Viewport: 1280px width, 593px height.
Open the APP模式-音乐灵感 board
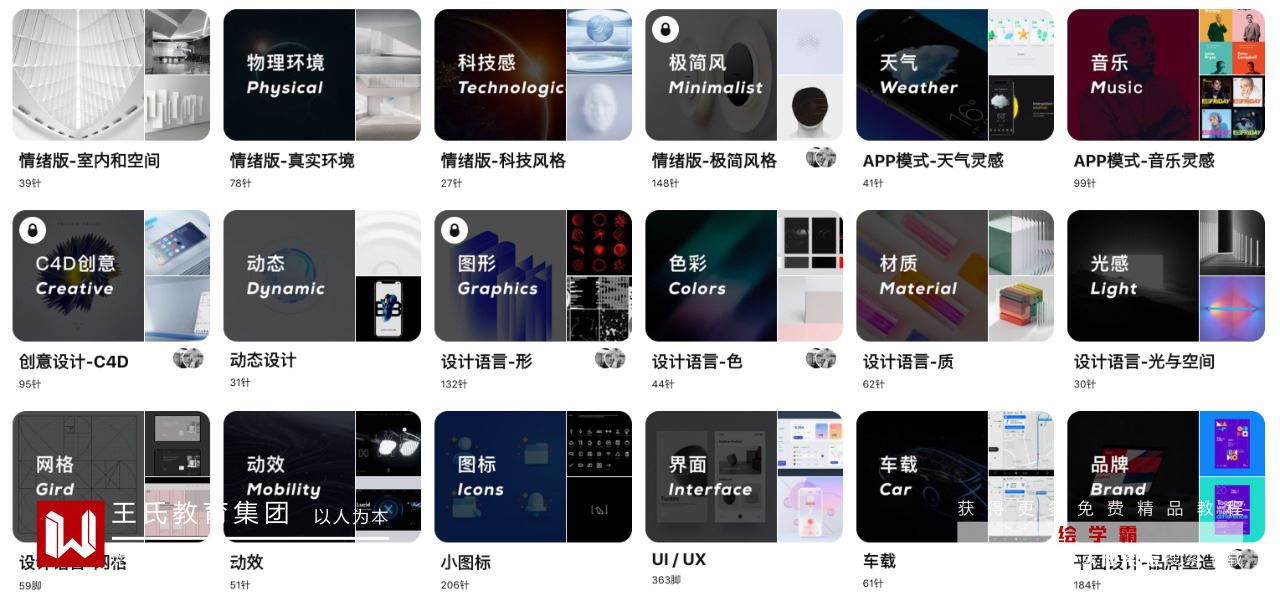point(1165,75)
